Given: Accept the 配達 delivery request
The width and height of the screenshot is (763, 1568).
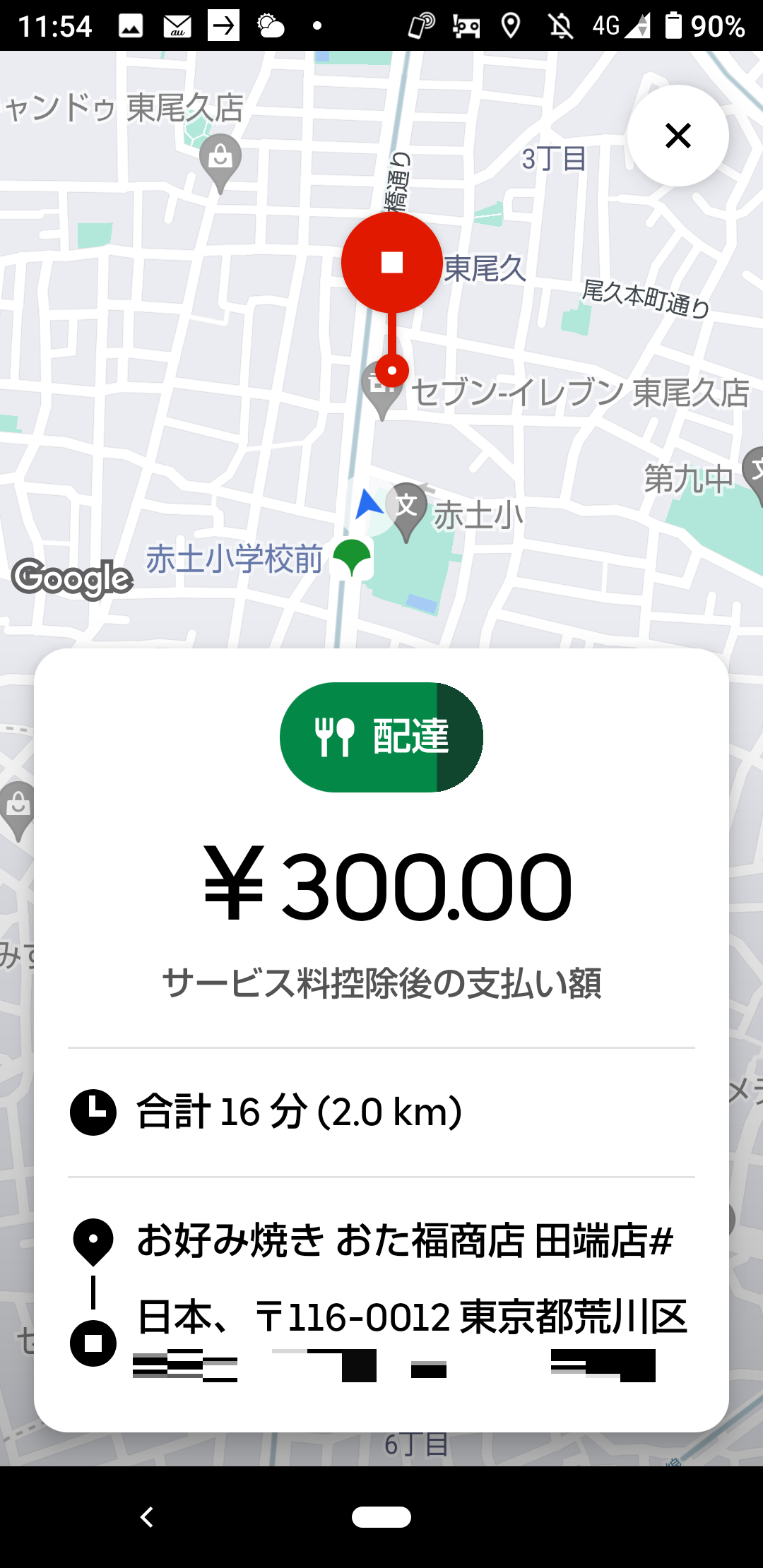Looking at the screenshot, I should click(x=381, y=737).
